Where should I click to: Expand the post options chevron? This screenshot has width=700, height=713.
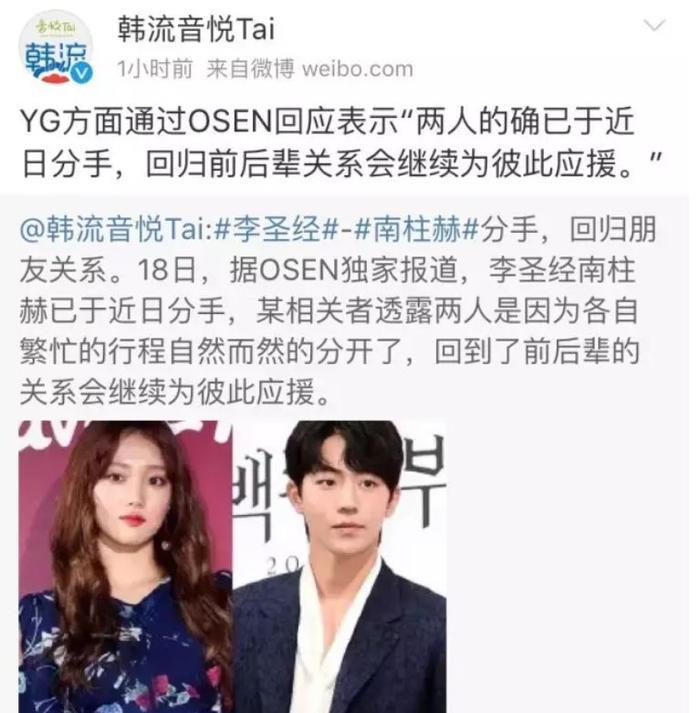653,25
